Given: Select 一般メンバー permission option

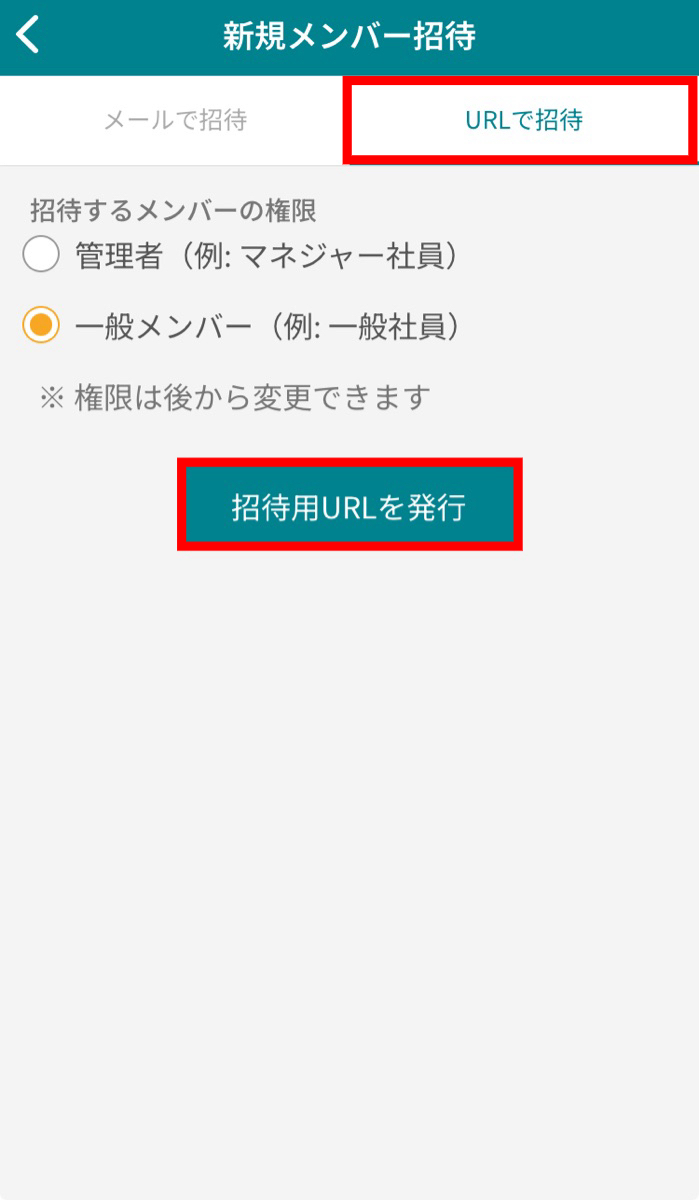Looking at the screenshot, I should pyautogui.click(x=41, y=326).
